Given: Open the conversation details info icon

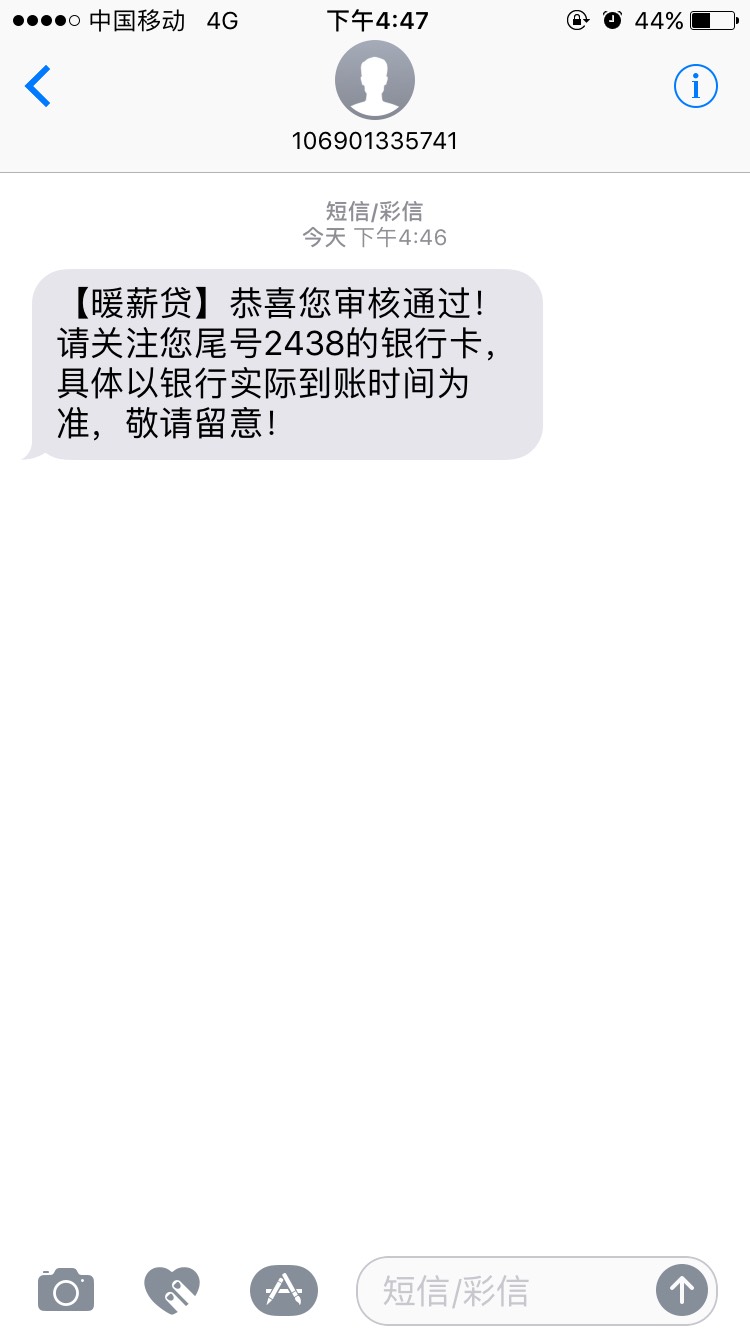Looking at the screenshot, I should (x=696, y=87).
